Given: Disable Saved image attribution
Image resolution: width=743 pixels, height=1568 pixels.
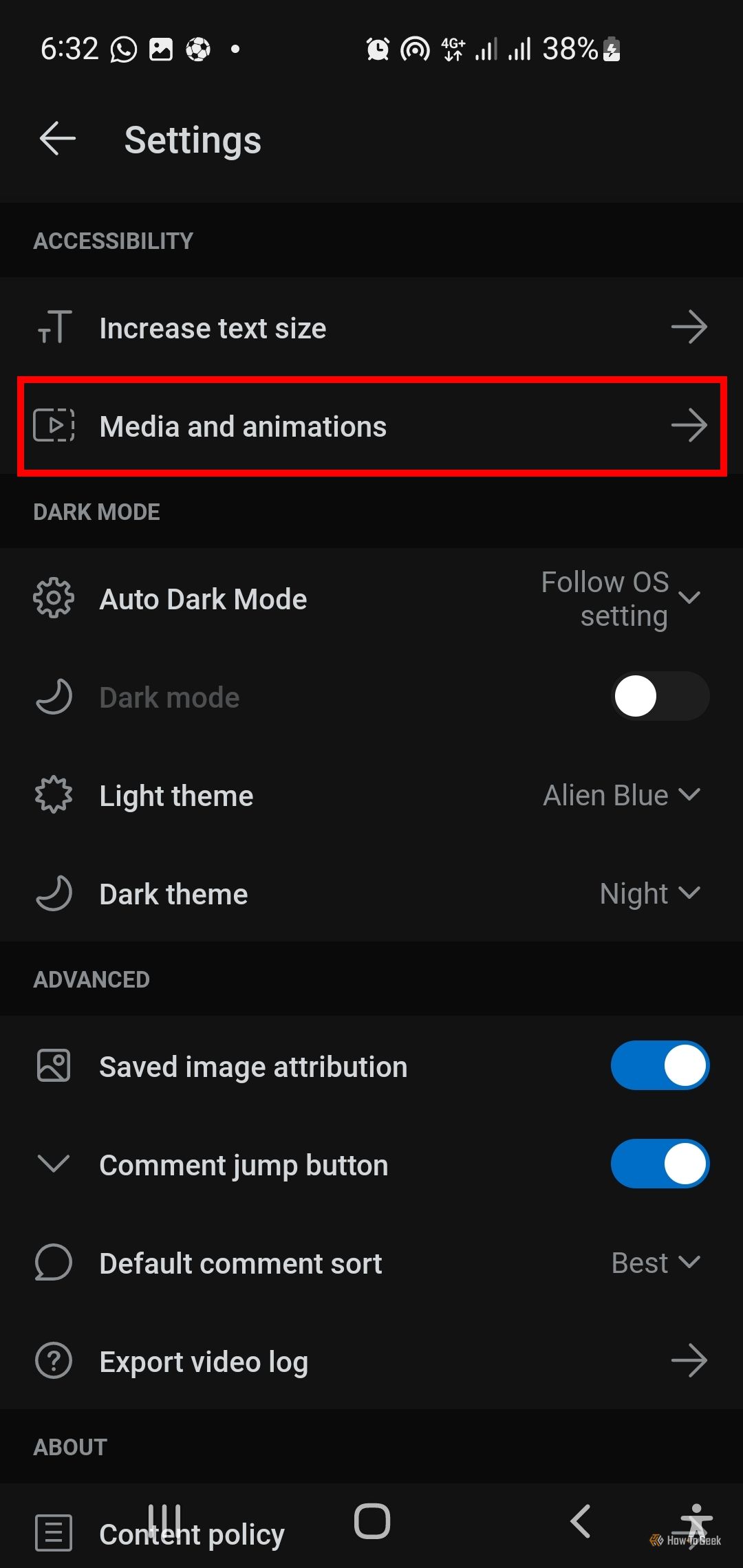Looking at the screenshot, I should point(659,1066).
